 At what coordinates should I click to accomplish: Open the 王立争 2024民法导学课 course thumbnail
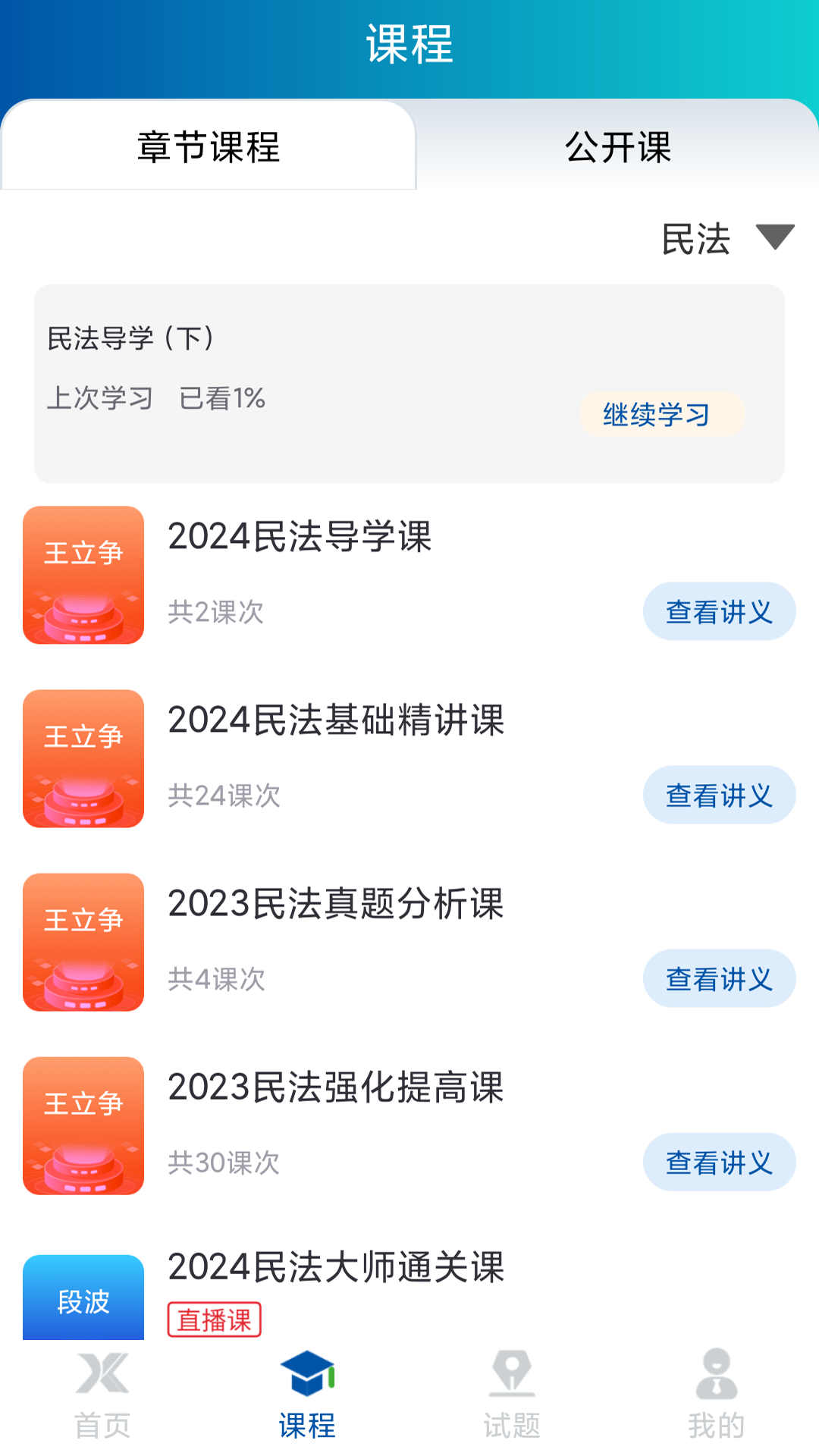click(x=83, y=575)
